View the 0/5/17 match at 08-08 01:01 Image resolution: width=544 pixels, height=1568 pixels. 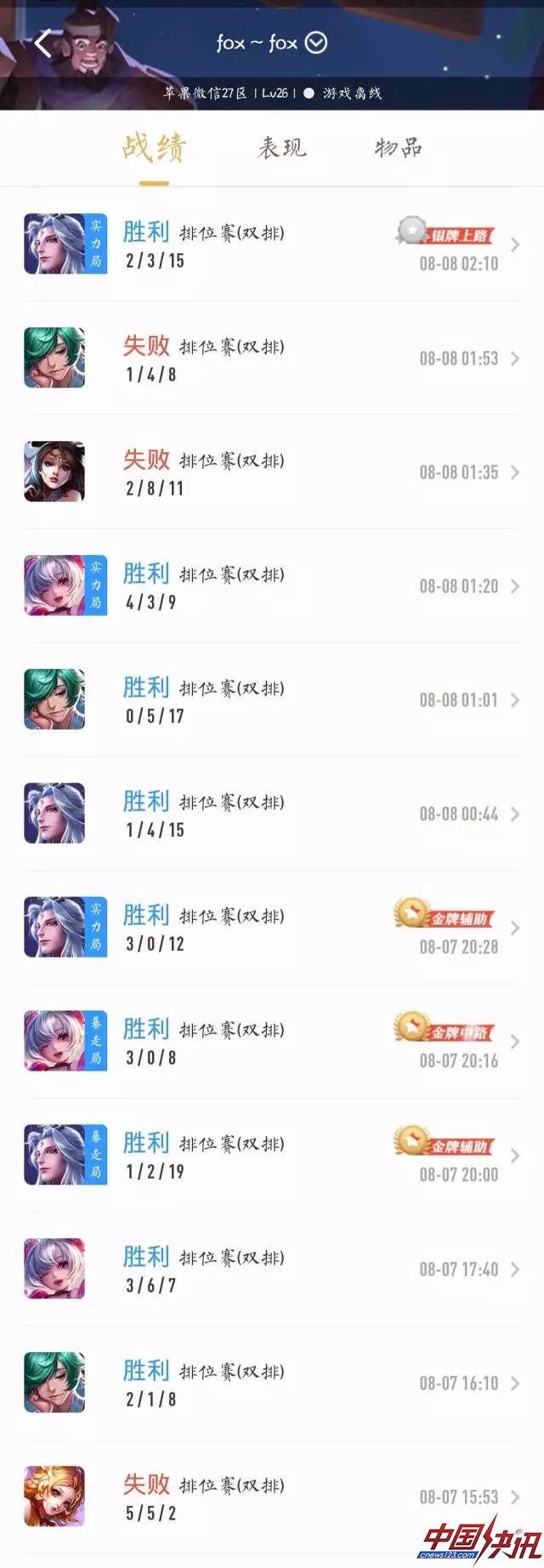pyautogui.click(x=272, y=701)
